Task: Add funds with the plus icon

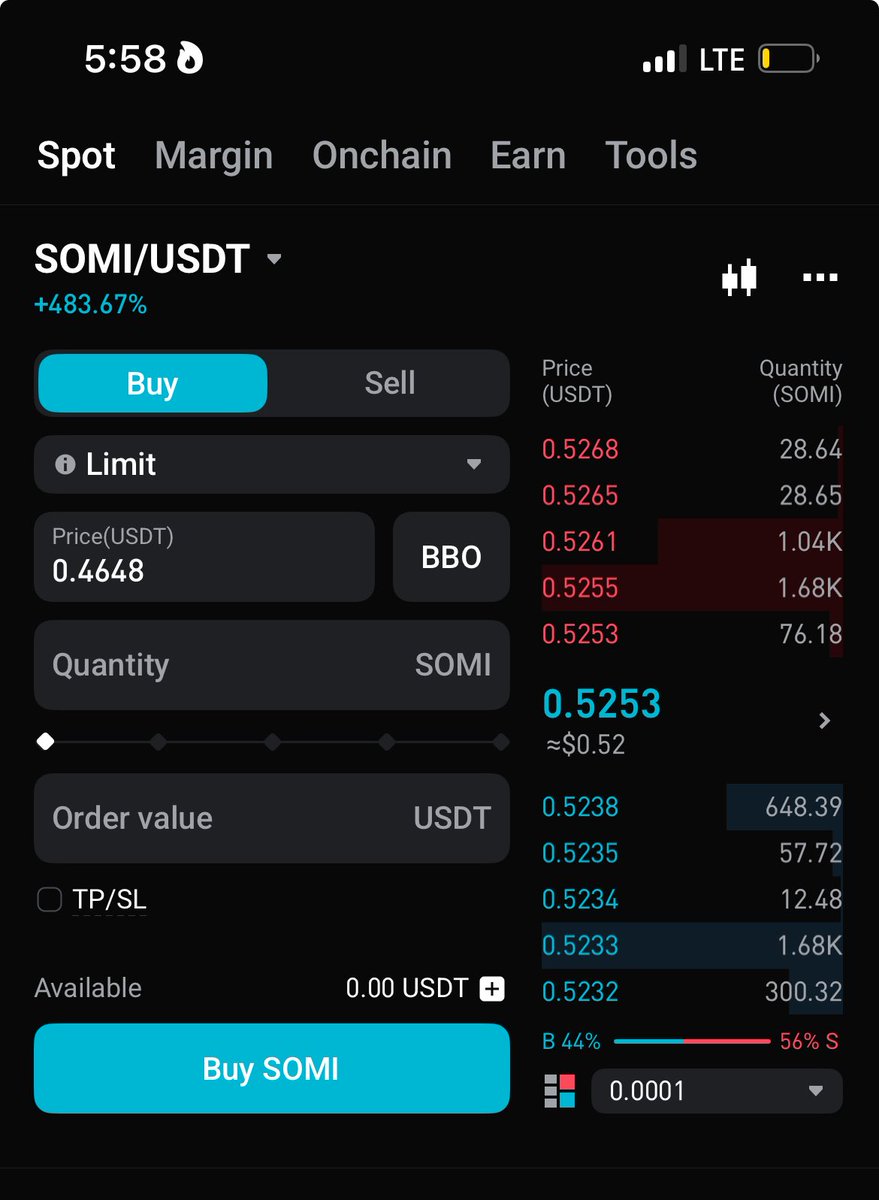Action: pos(492,989)
